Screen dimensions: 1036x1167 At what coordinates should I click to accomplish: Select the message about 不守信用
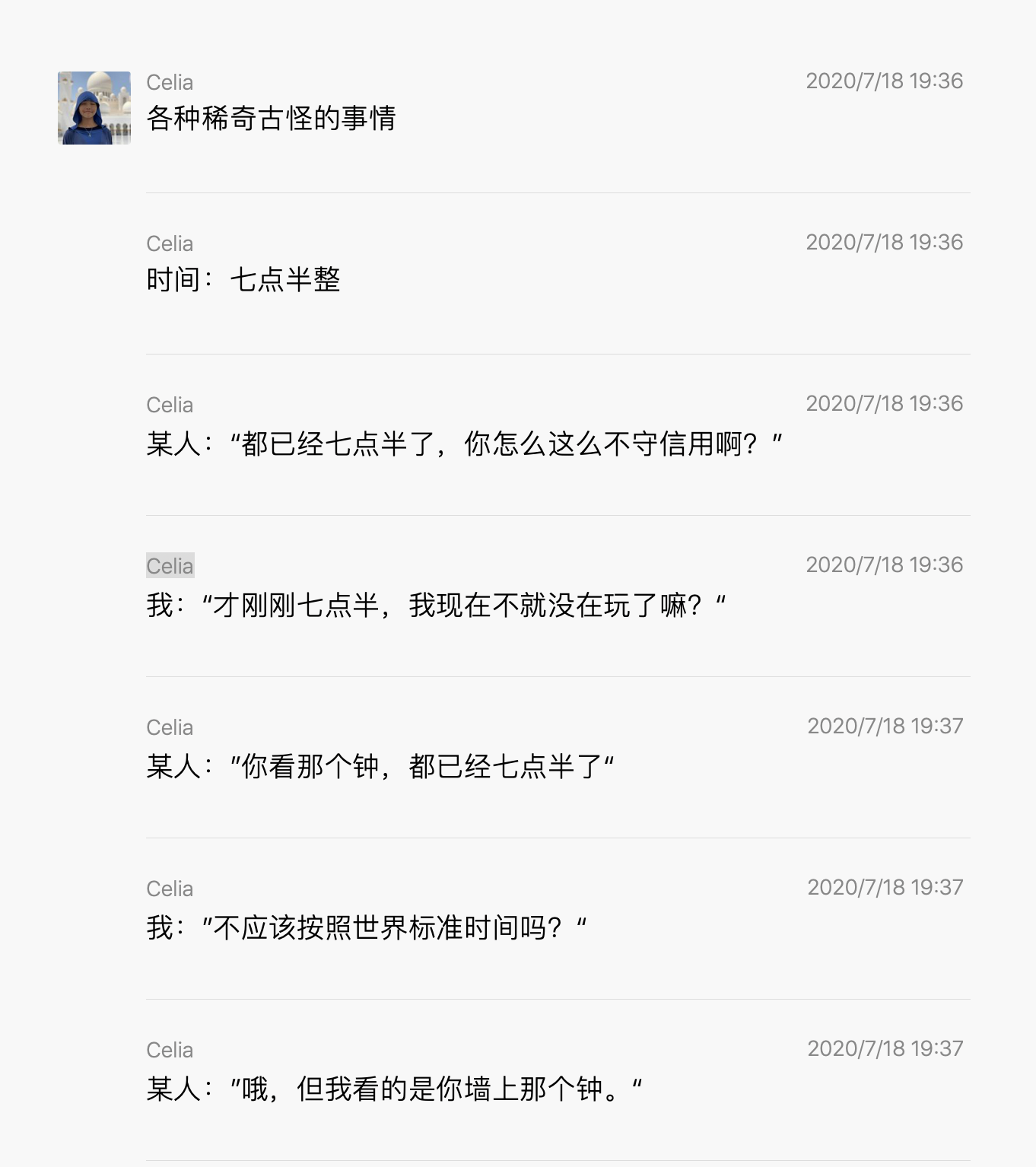[x=466, y=441]
